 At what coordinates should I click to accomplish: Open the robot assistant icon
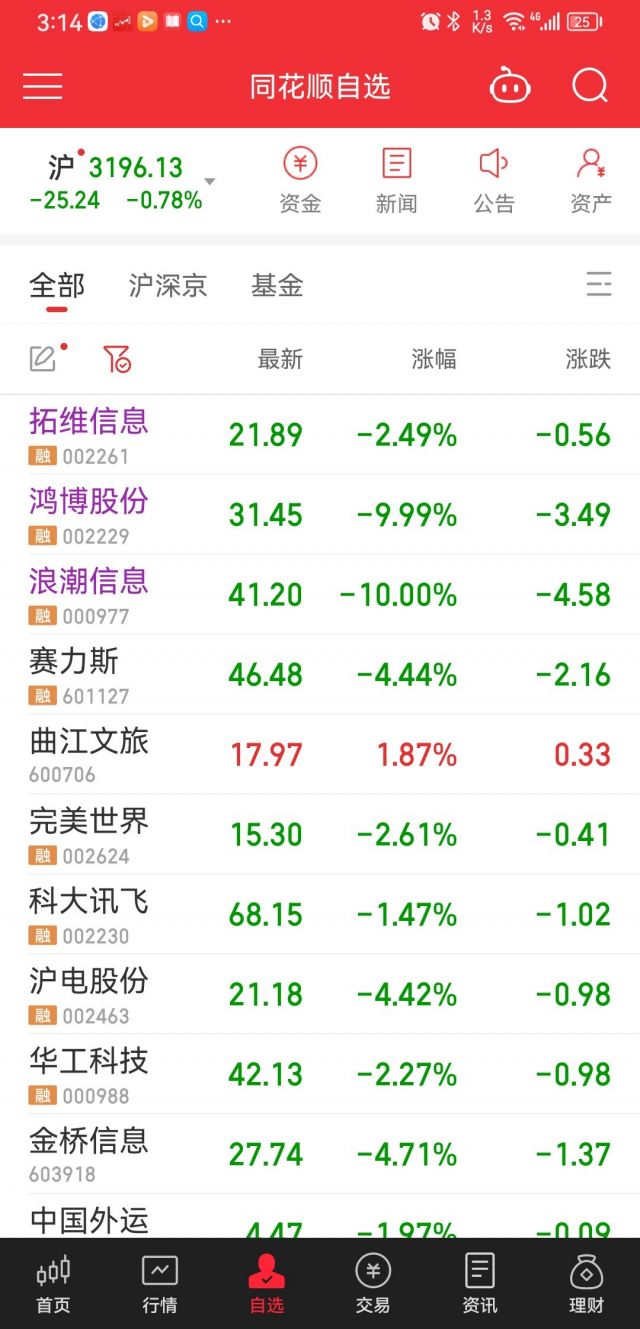[x=509, y=87]
